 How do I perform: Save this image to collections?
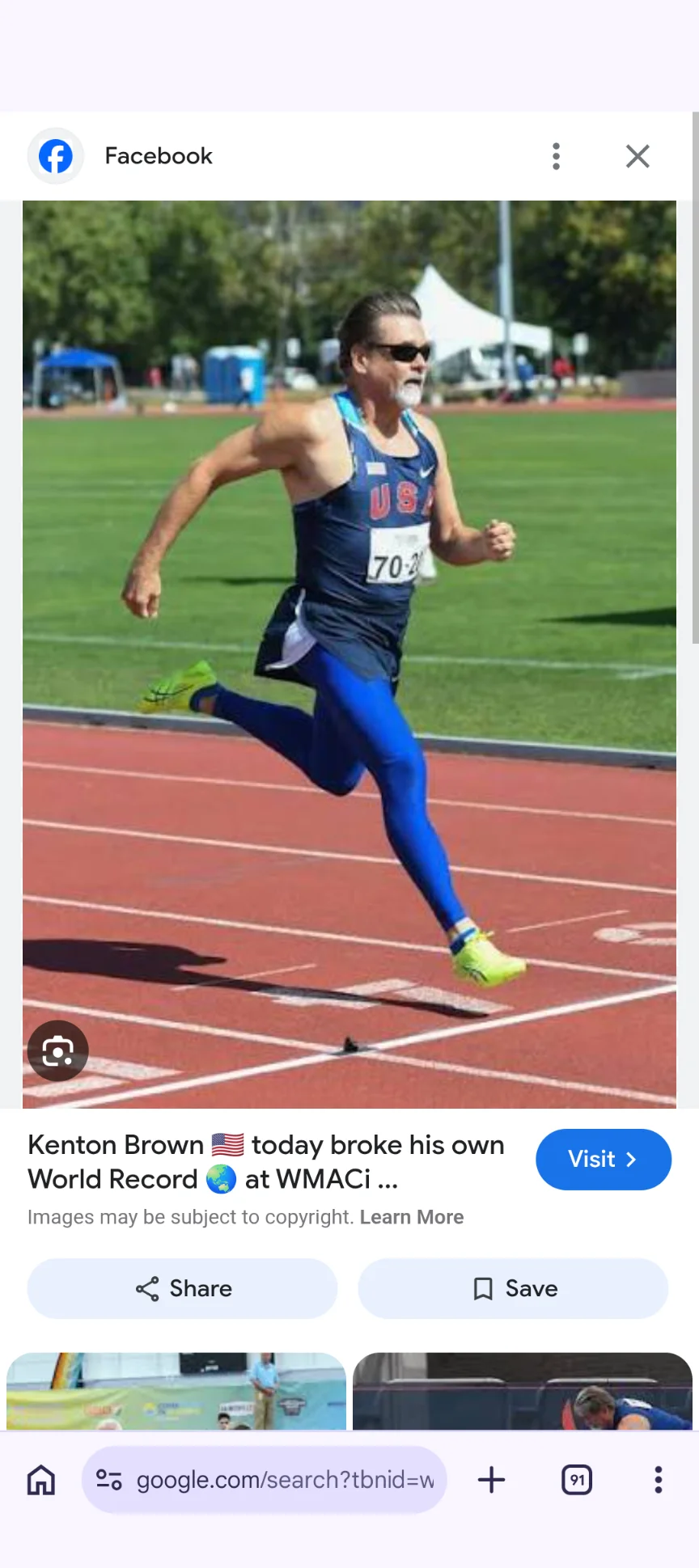(x=514, y=1288)
